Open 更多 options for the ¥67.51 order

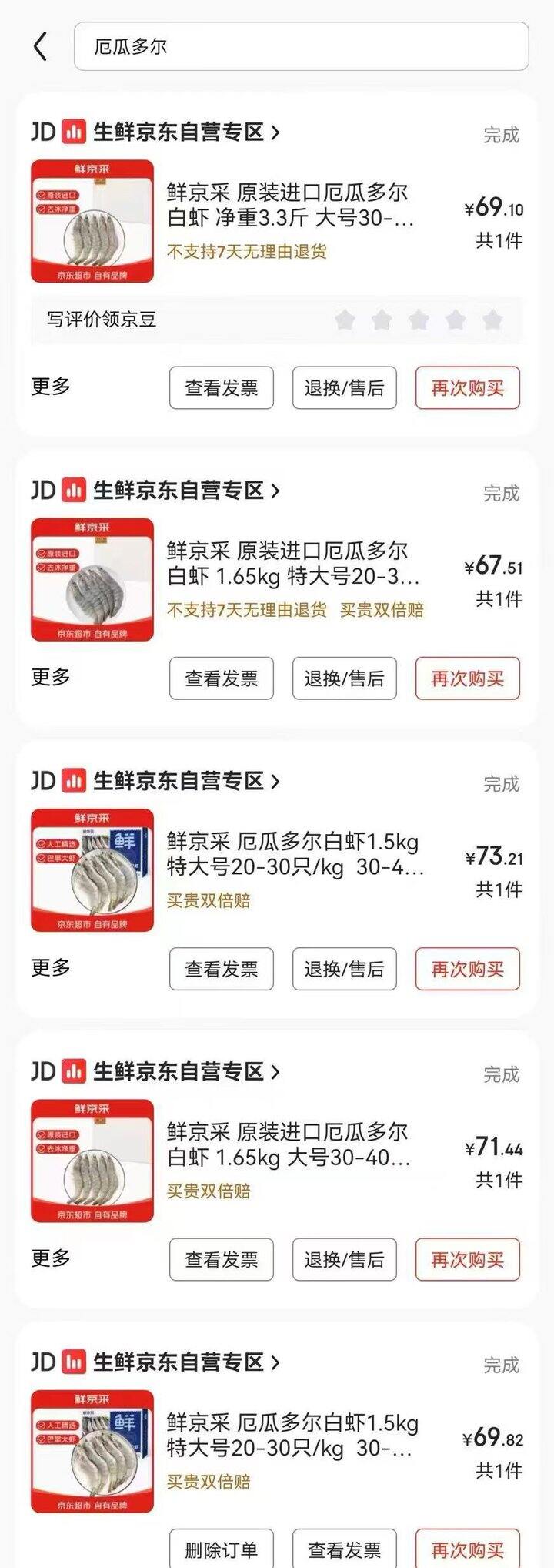pos(51,678)
